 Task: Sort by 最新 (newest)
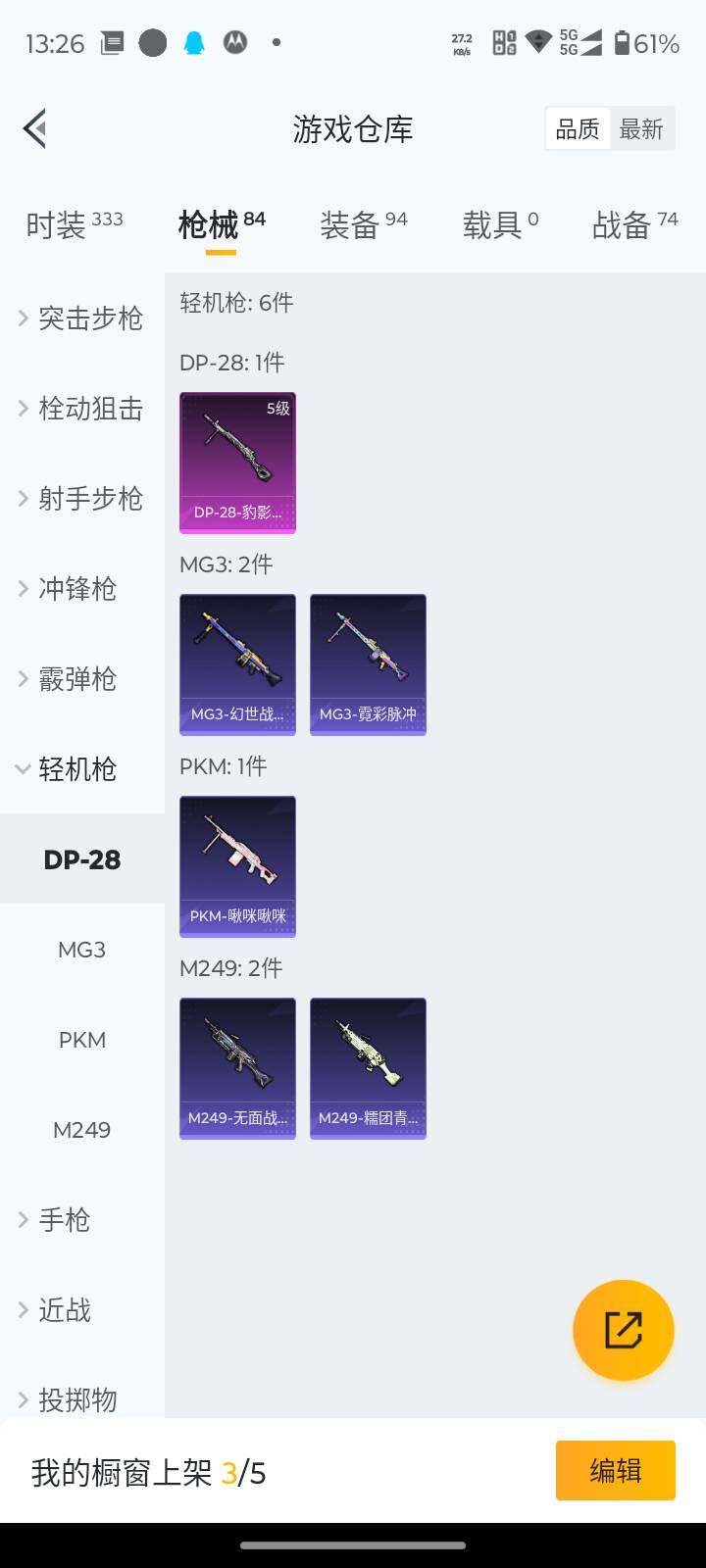tap(641, 129)
